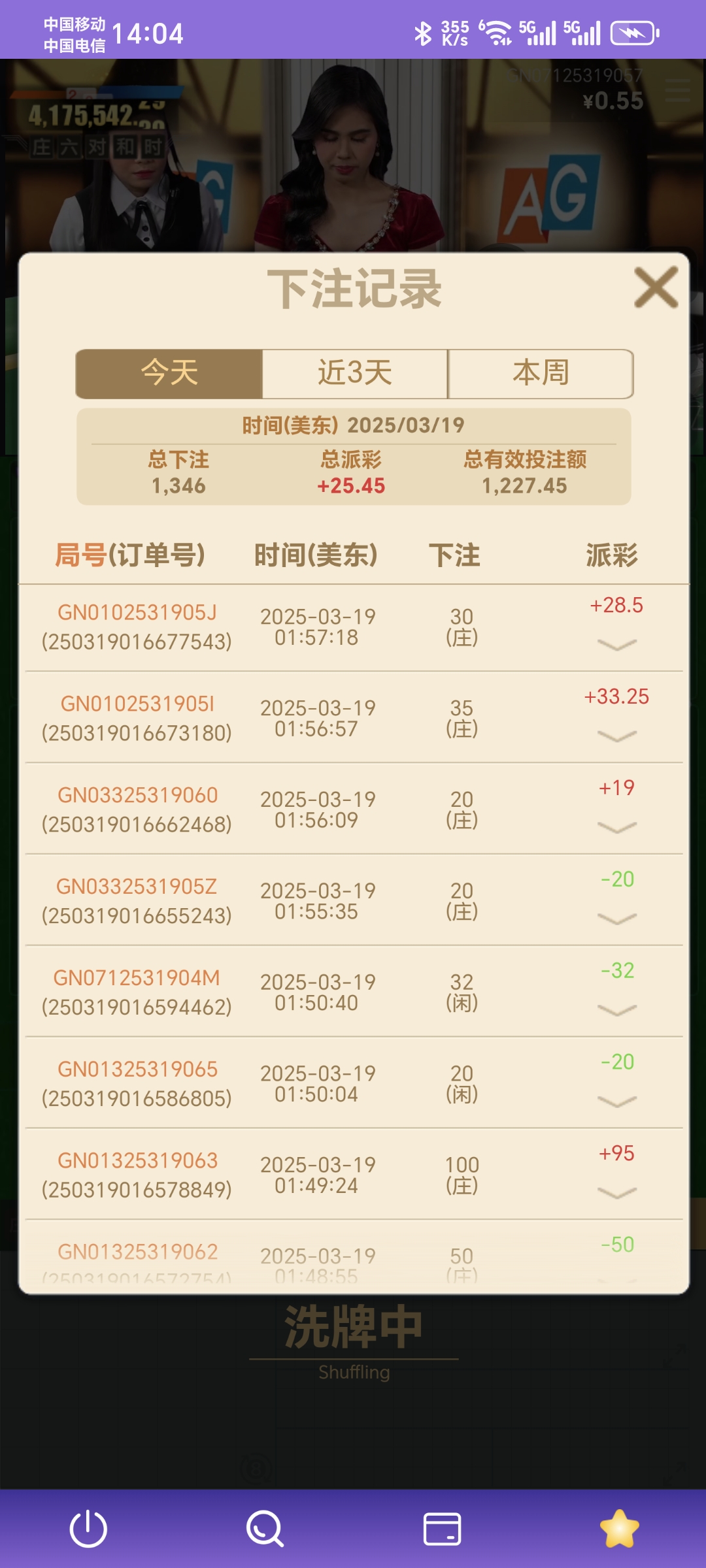Switch to the 本周 tab
Image resolution: width=706 pixels, height=1568 pixels.
[541, 374]
